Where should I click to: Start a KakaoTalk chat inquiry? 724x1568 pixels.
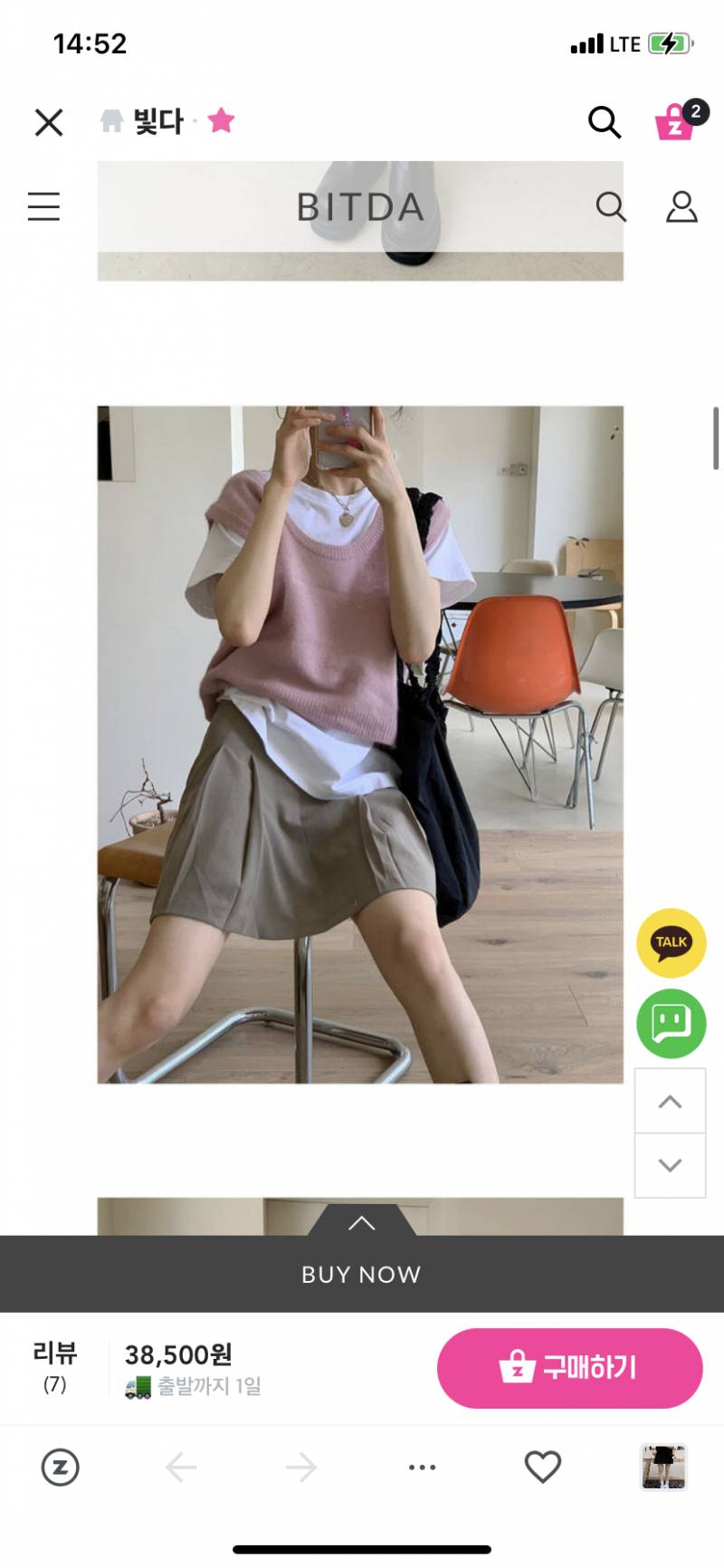671,942
